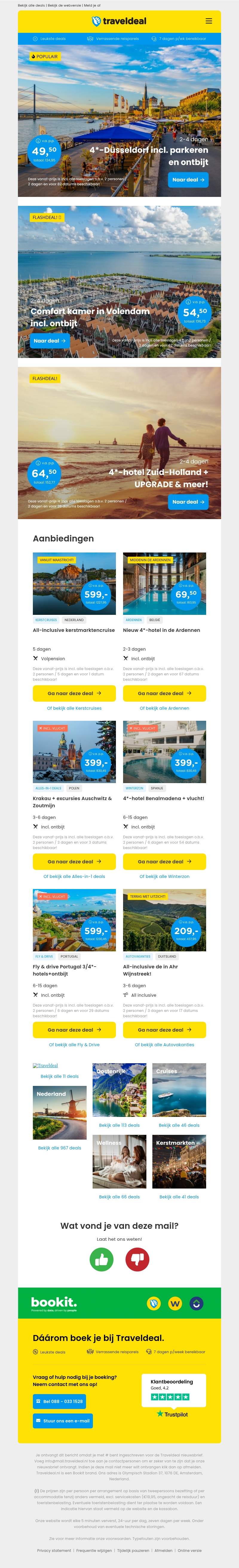Tap 'Stuur ons een e-mail'
This screenshot has width=239, height=1568.
click(63, 1421)
